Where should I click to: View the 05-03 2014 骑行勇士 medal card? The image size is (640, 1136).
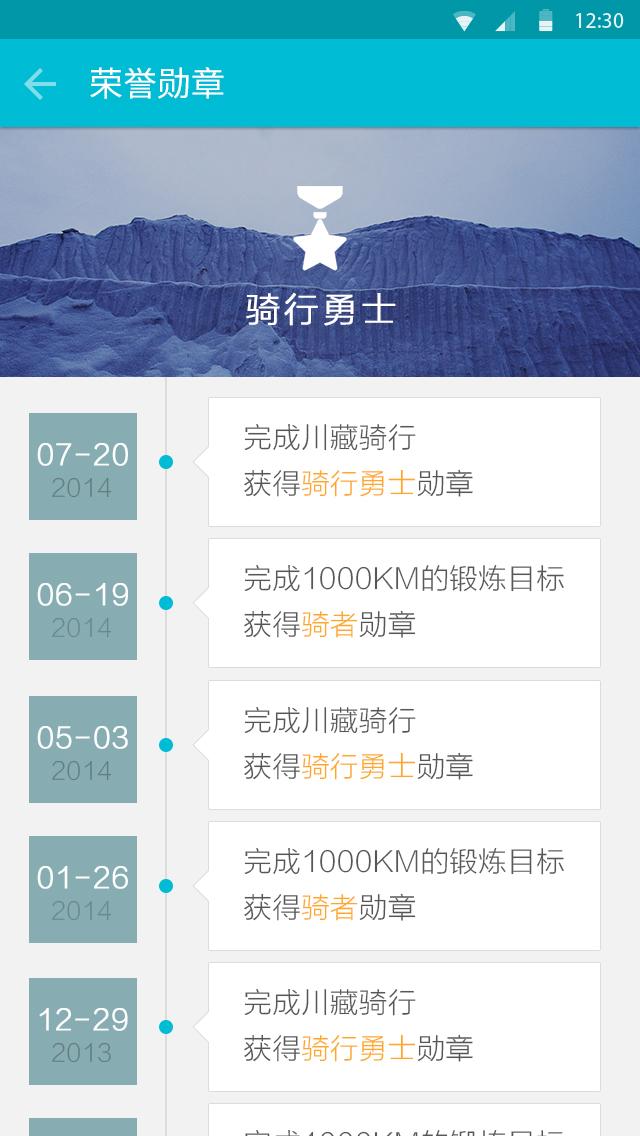[404, 745]
